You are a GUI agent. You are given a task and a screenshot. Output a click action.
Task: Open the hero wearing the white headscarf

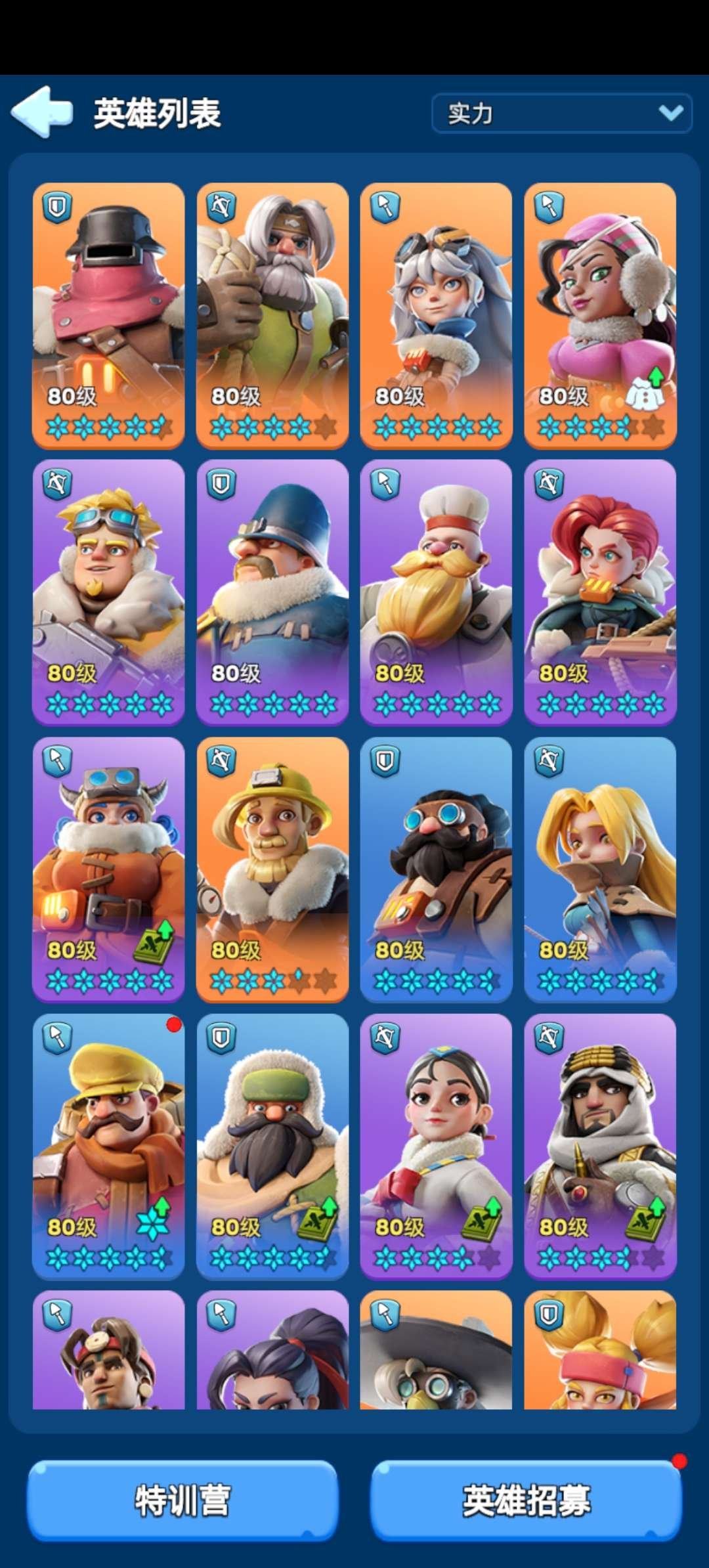tap(600, 1146)
